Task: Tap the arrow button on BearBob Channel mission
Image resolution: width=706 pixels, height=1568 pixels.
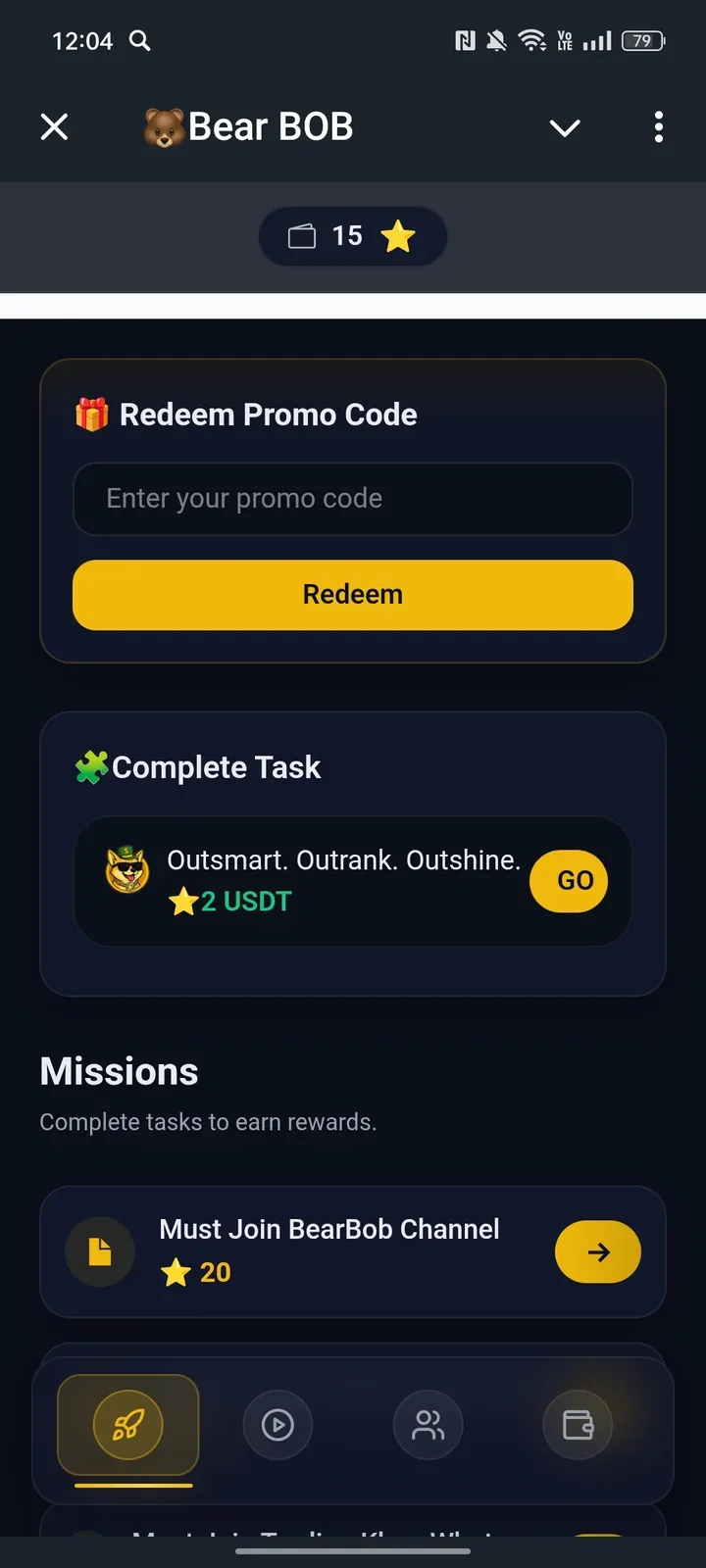Action: click(597, 1251)
